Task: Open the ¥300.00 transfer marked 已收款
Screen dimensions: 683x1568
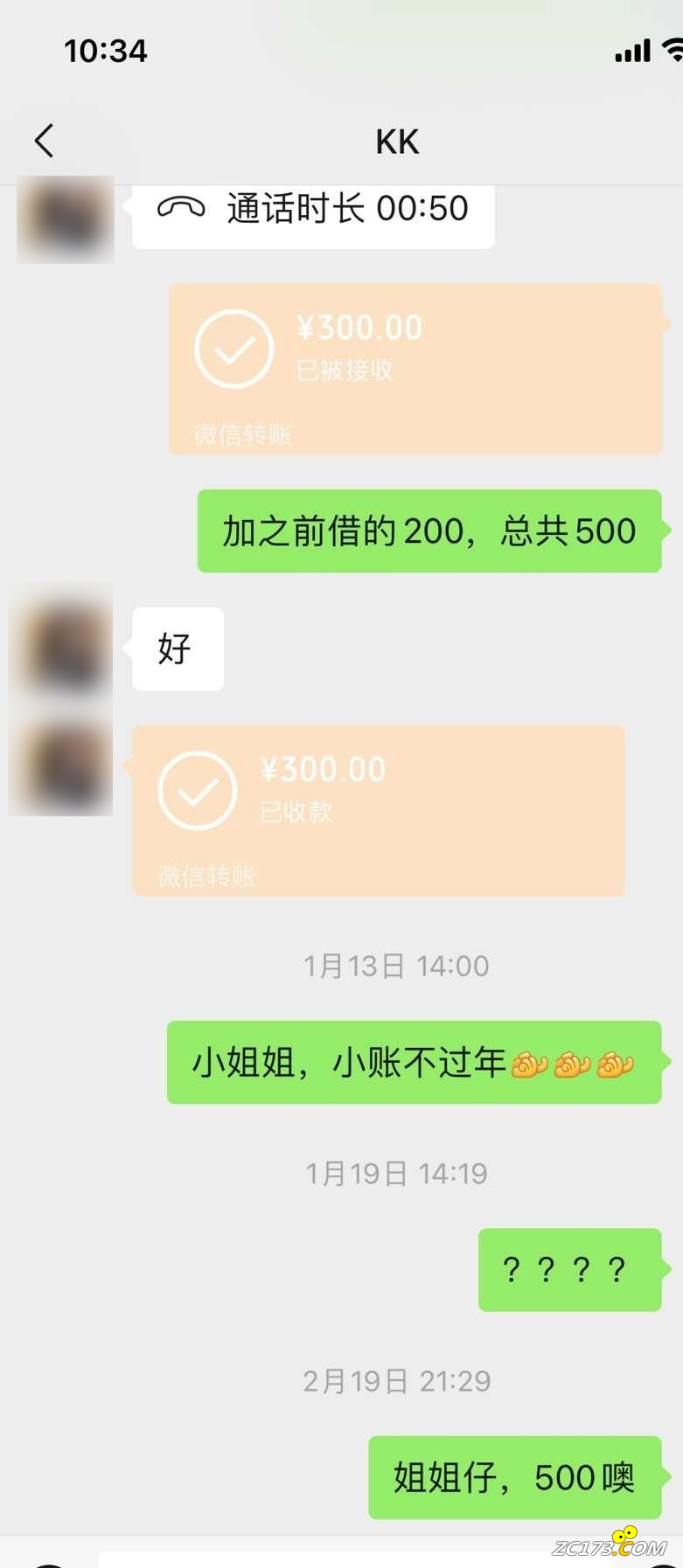Action: pos(378,809)
